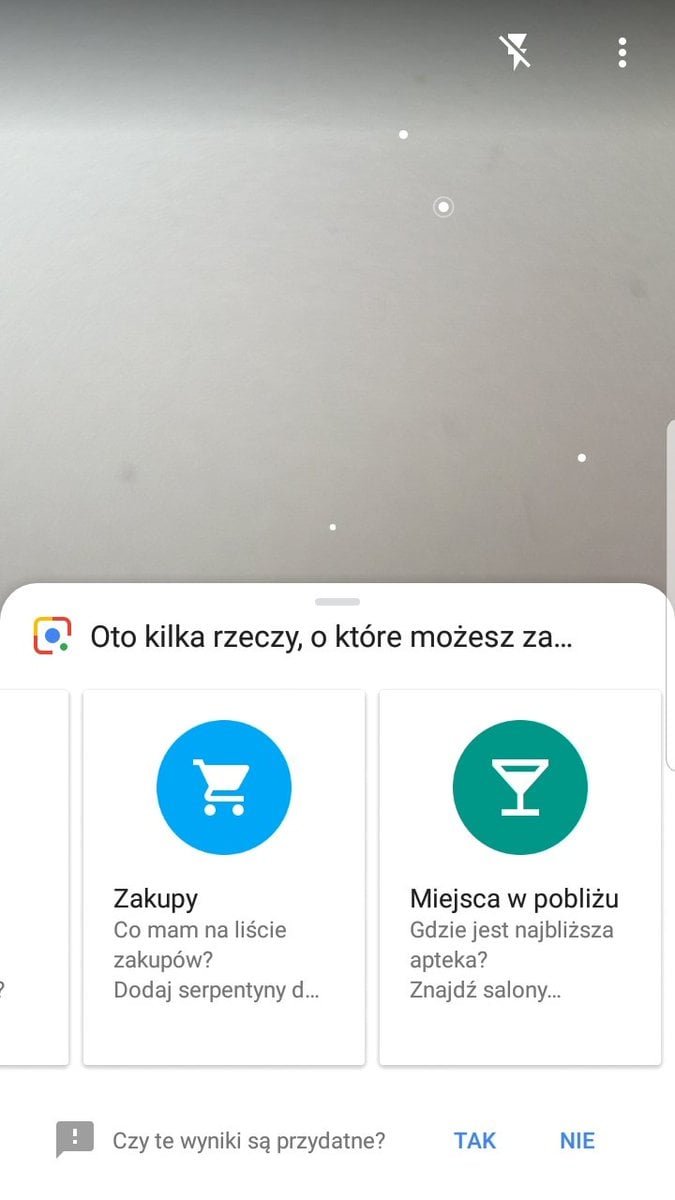The height and width of the screenshot is (1200, 675).
Task: Toggle the camera flash icon
Action: point(516,52)
